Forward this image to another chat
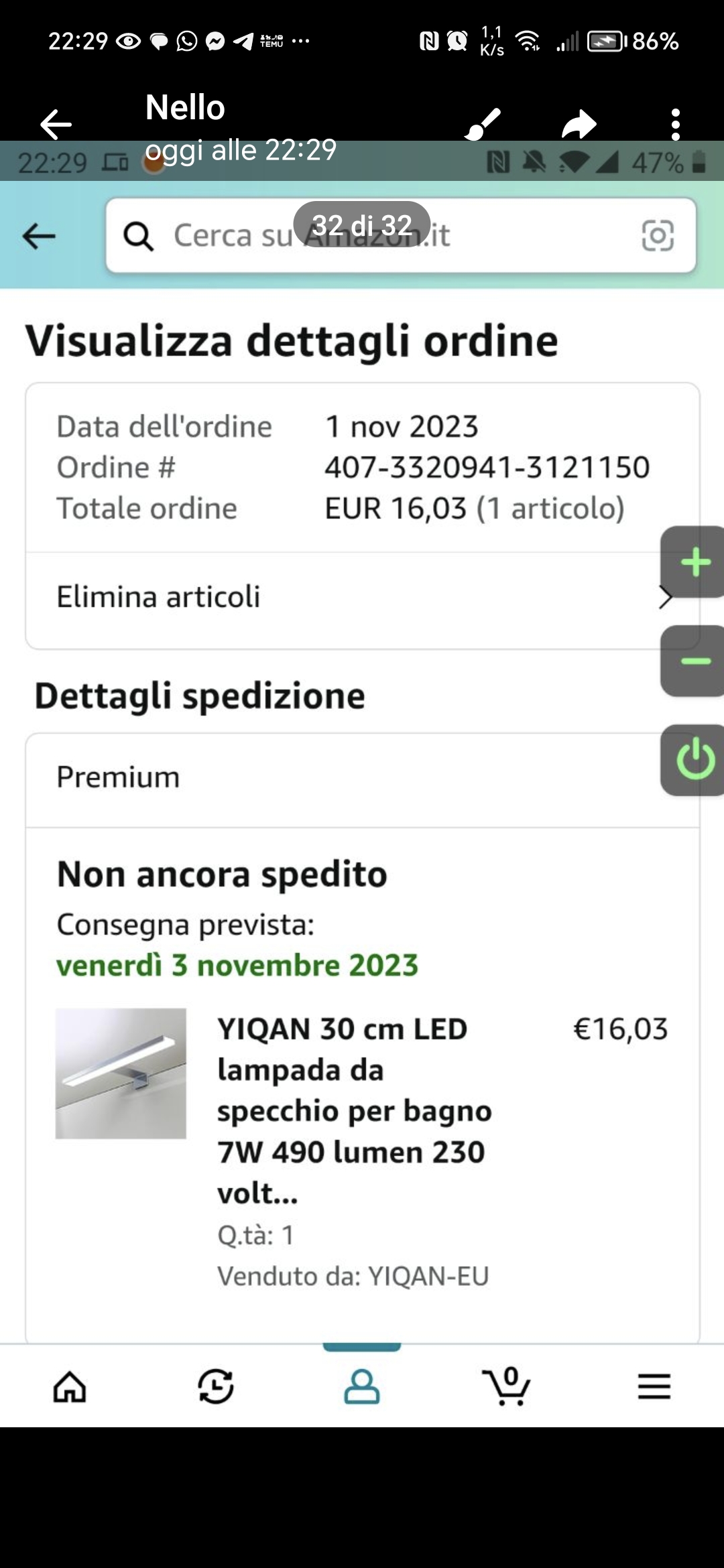This screenshot has width=724, height=1568. point(579,124)
